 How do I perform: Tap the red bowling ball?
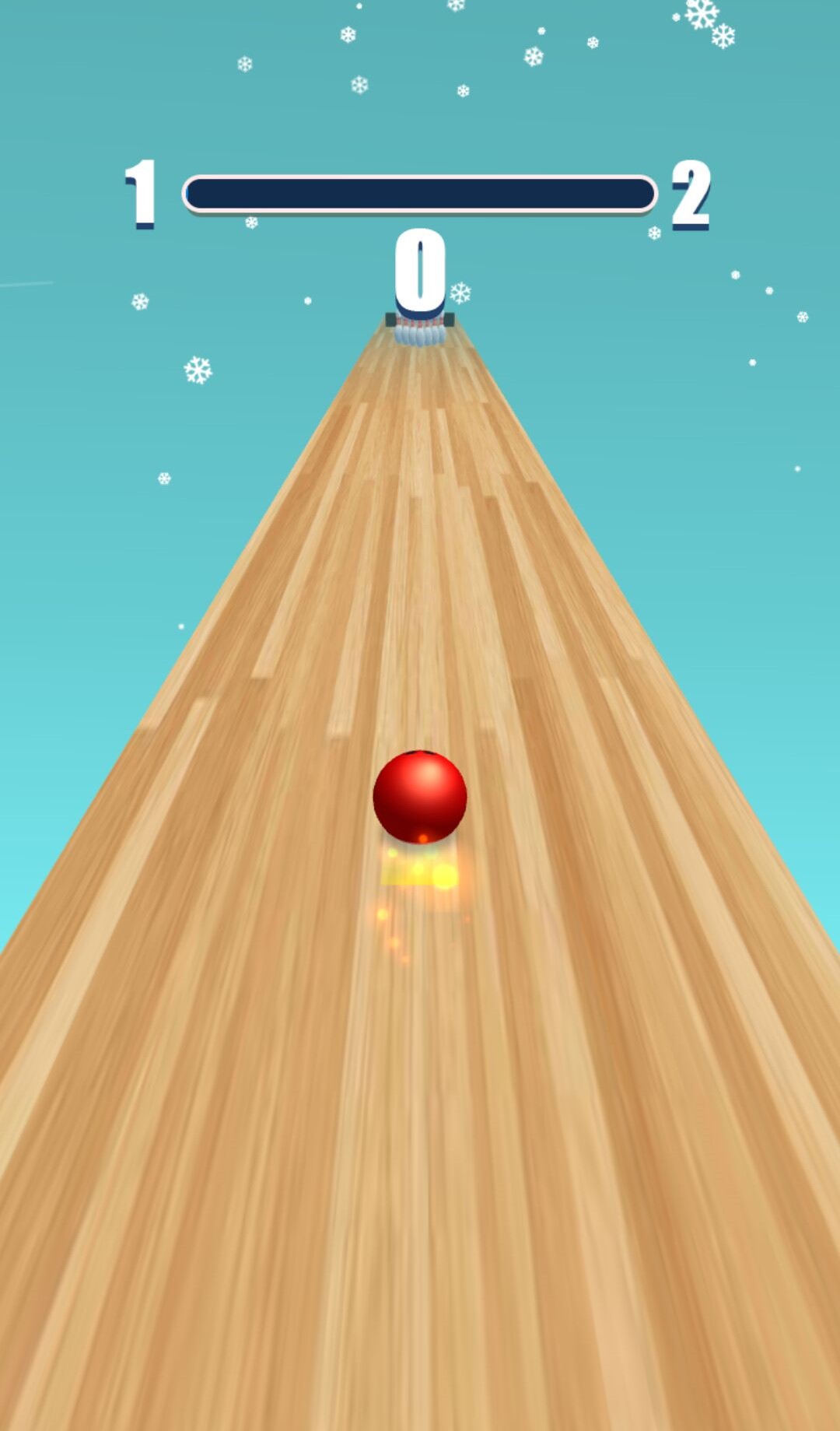pos(420,796)
